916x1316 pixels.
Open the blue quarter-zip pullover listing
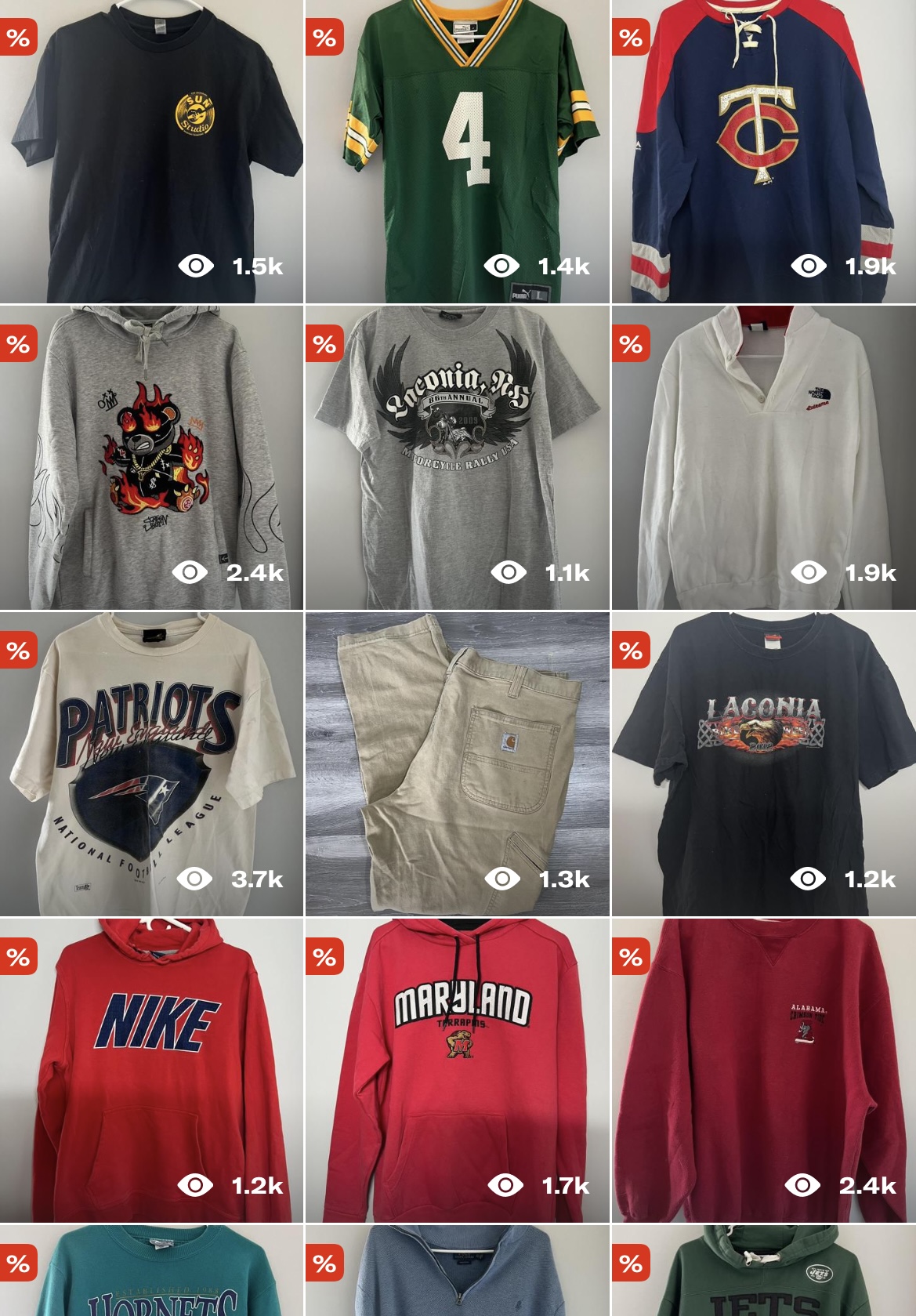click(458, 1274)
